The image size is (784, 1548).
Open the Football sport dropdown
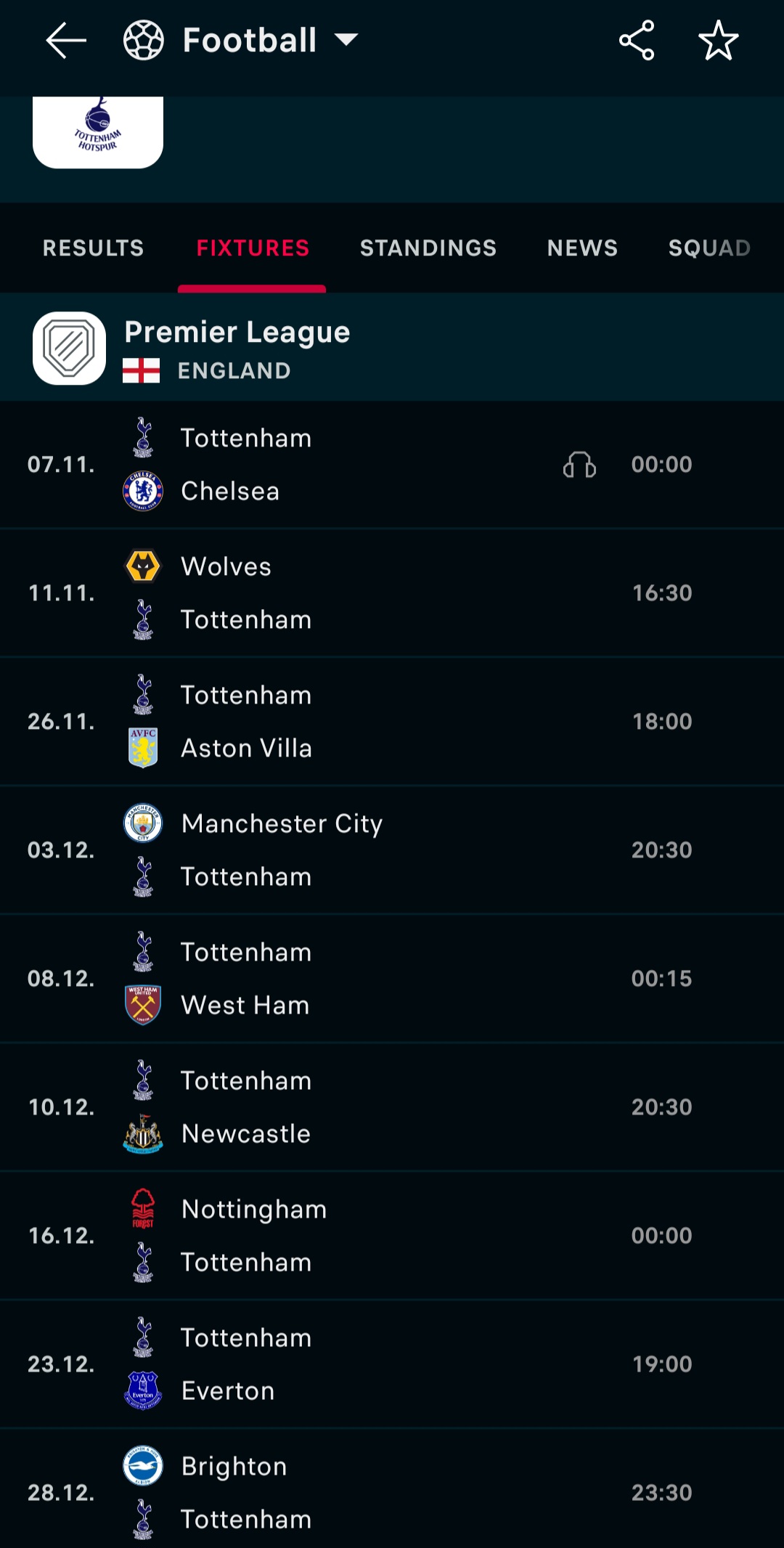pyautogui.click(x=347, y=41)
